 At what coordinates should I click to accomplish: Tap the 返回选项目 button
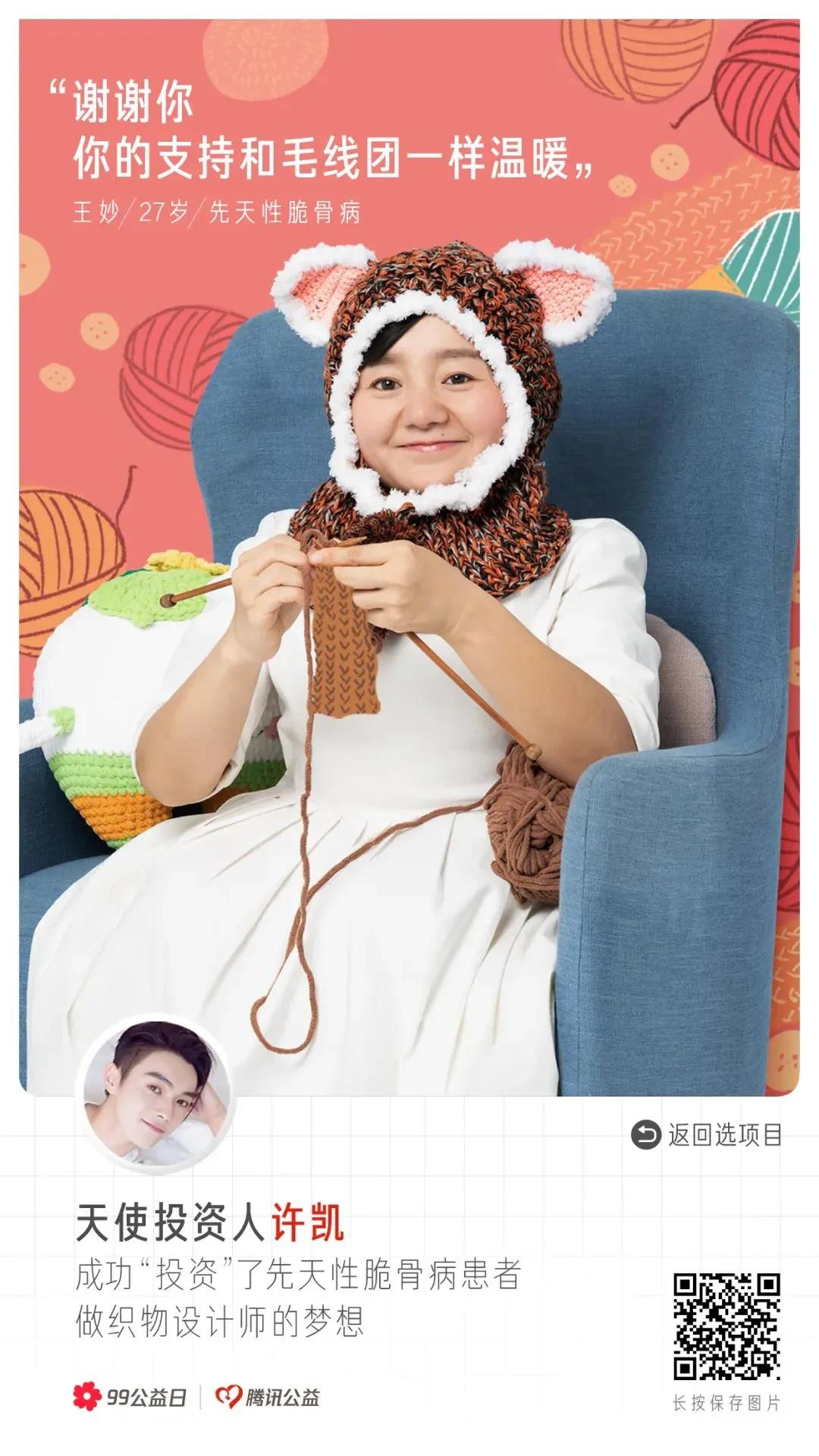tap(707, 1135)
